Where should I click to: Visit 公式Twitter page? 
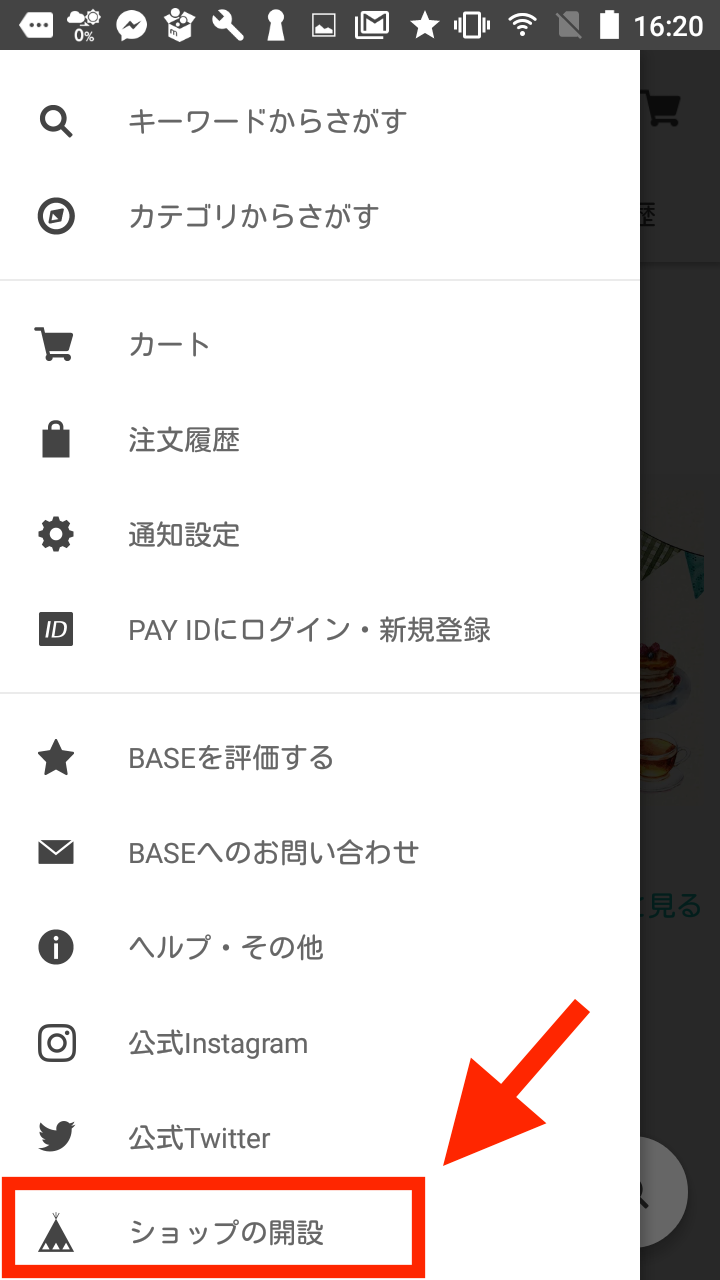click(x=199, y=1138)
